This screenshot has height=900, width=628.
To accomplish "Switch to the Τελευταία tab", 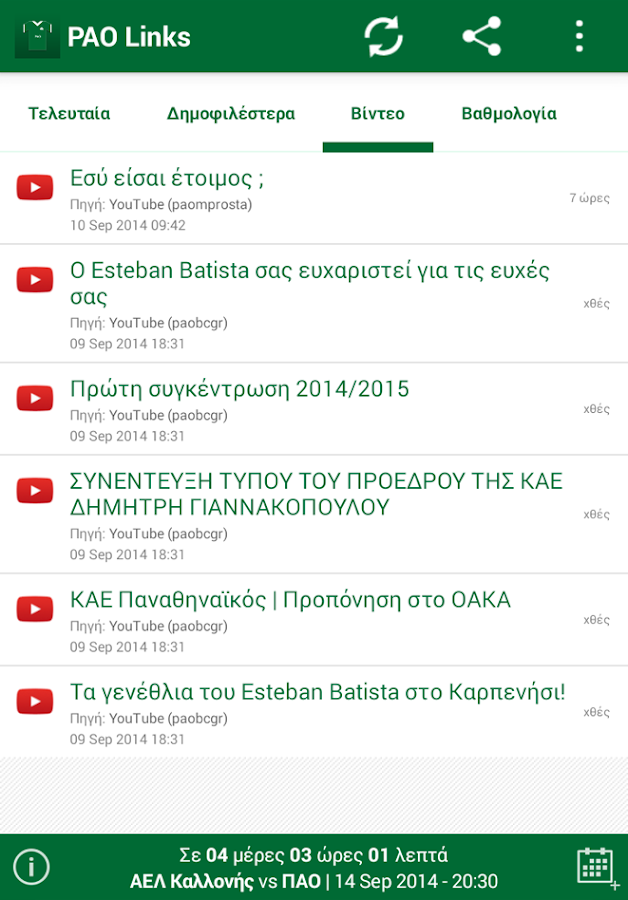I will pyautogui.click(x=69, y=114).
